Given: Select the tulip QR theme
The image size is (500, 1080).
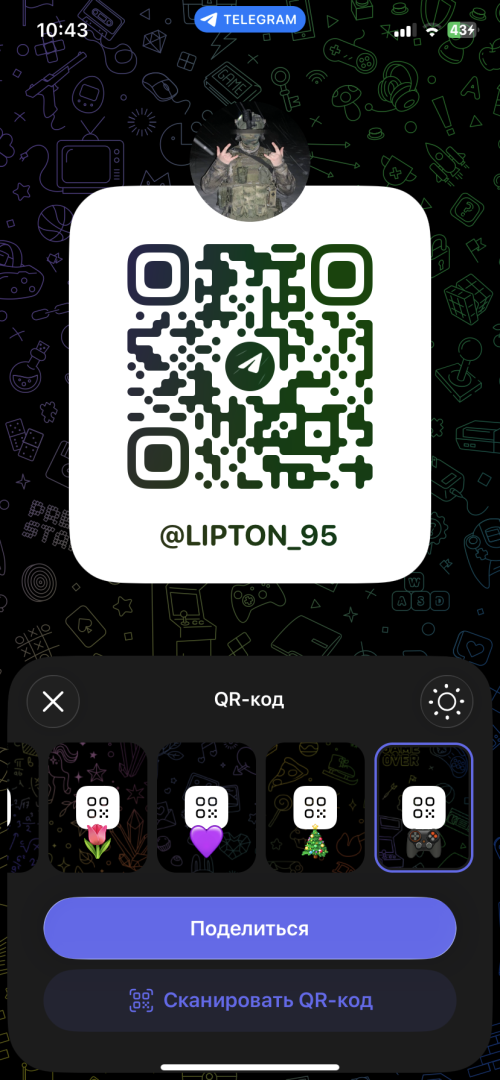Looking at the screenshot, I should click(x=98, y=807).
